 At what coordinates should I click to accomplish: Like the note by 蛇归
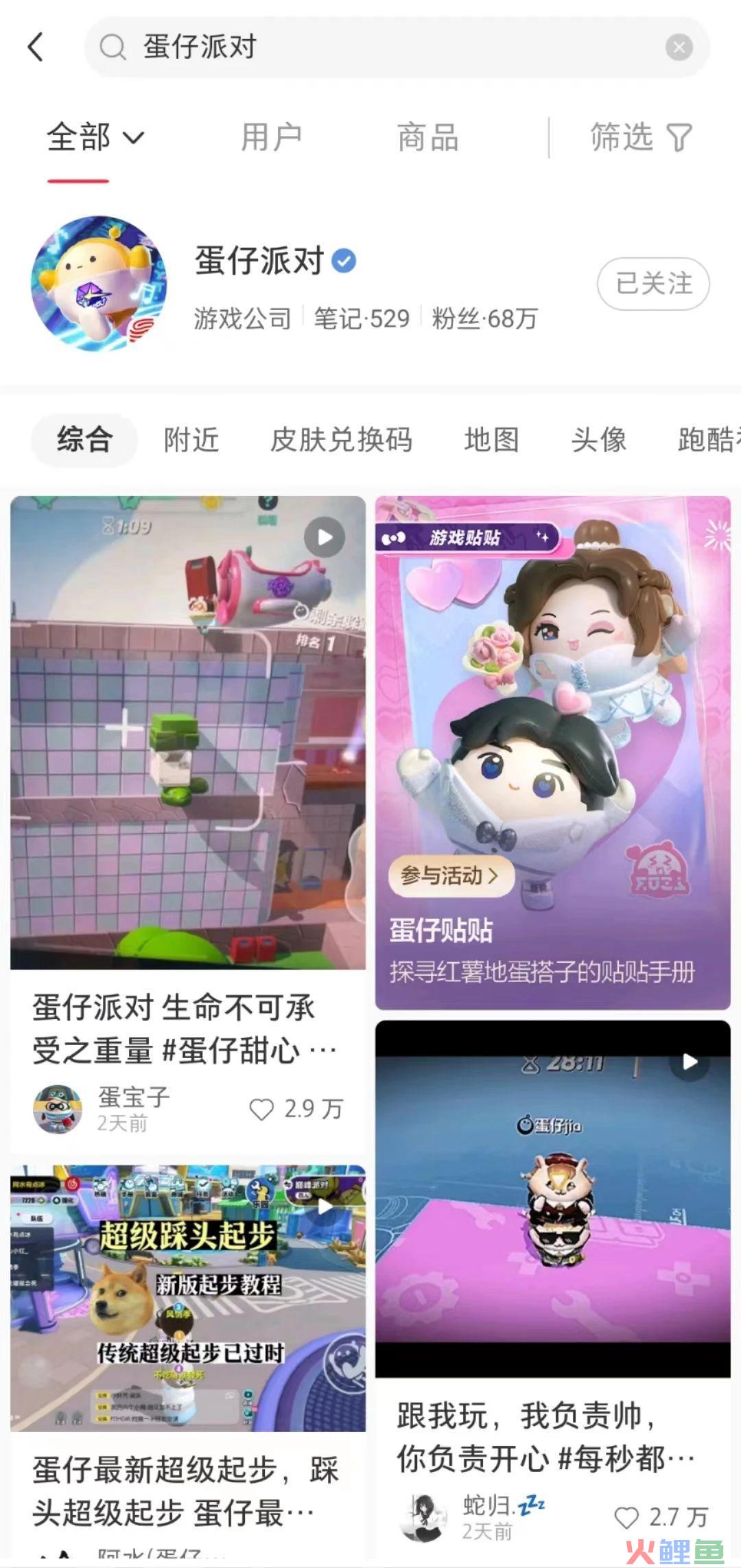tap(661, 1517)
